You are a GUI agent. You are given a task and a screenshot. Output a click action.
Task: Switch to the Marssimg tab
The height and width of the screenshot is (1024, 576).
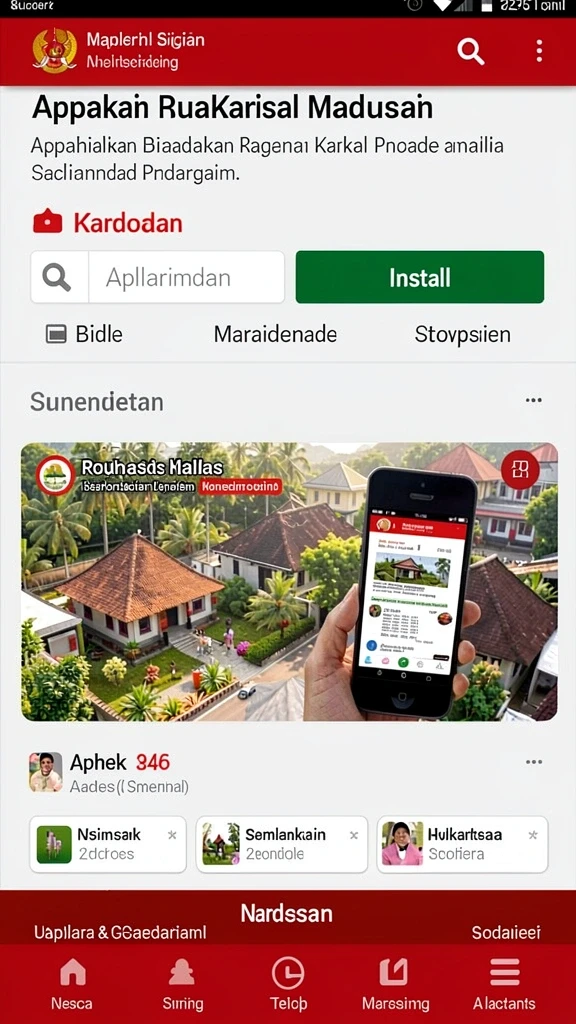(396, 984)
